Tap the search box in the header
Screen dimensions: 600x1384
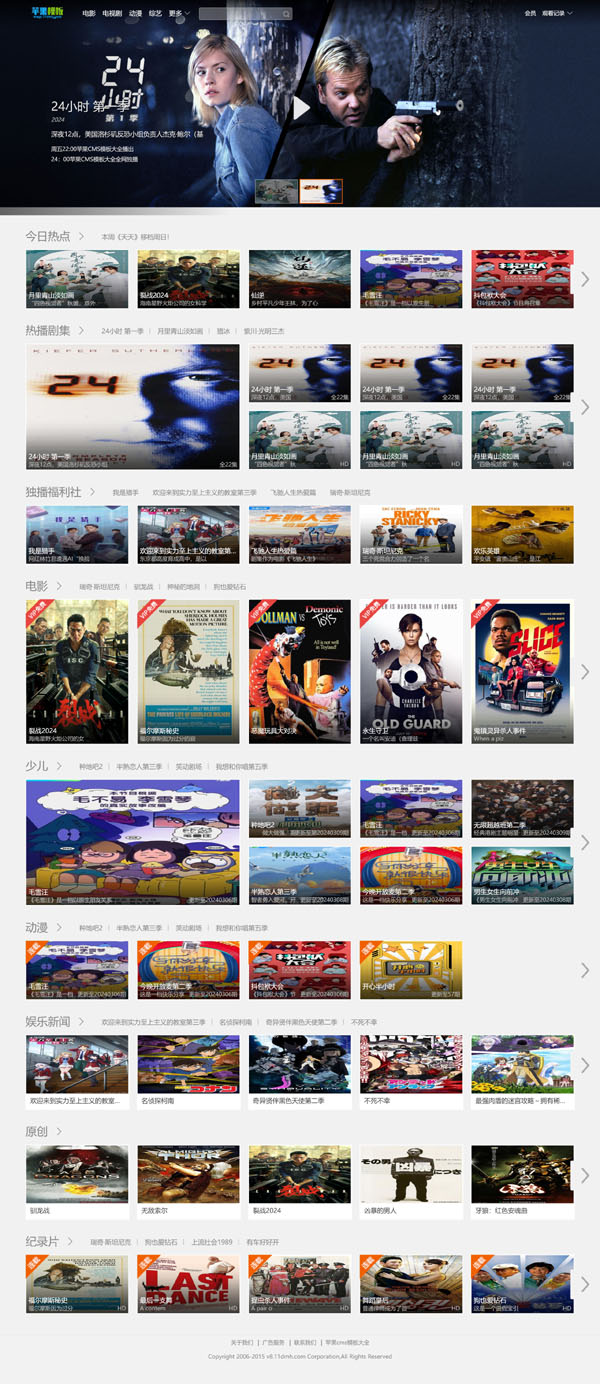pos(242,14)
